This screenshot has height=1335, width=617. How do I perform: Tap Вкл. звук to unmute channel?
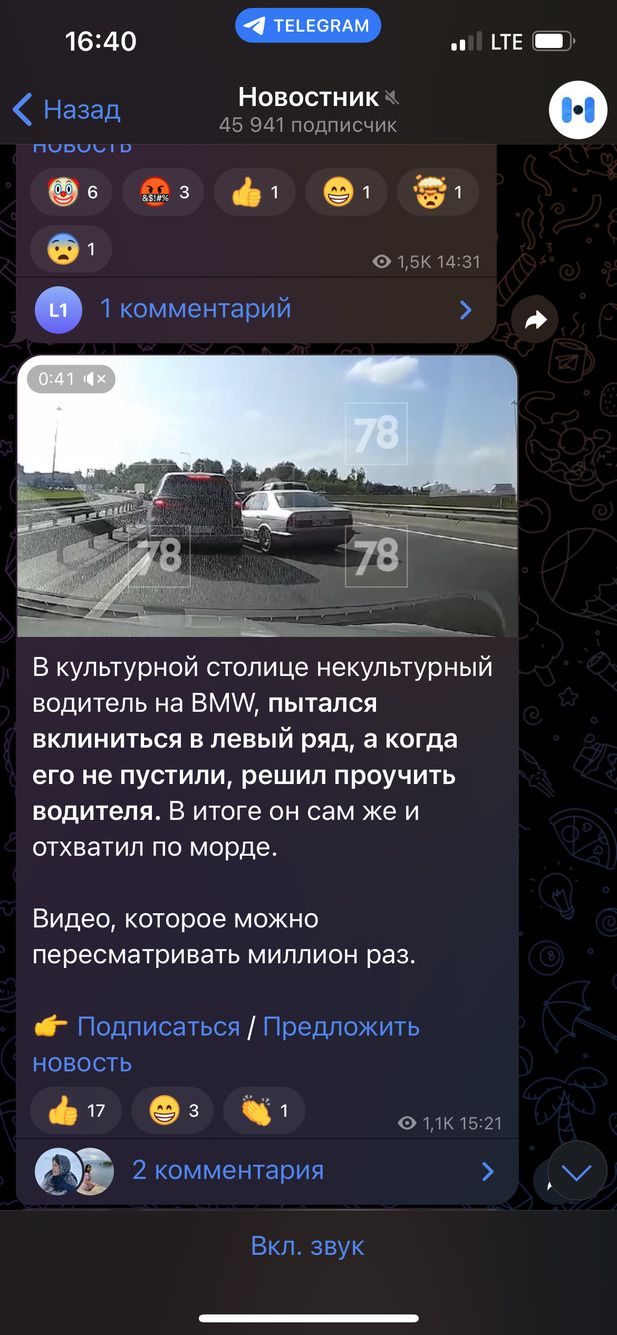click(x=308, y=1247)
